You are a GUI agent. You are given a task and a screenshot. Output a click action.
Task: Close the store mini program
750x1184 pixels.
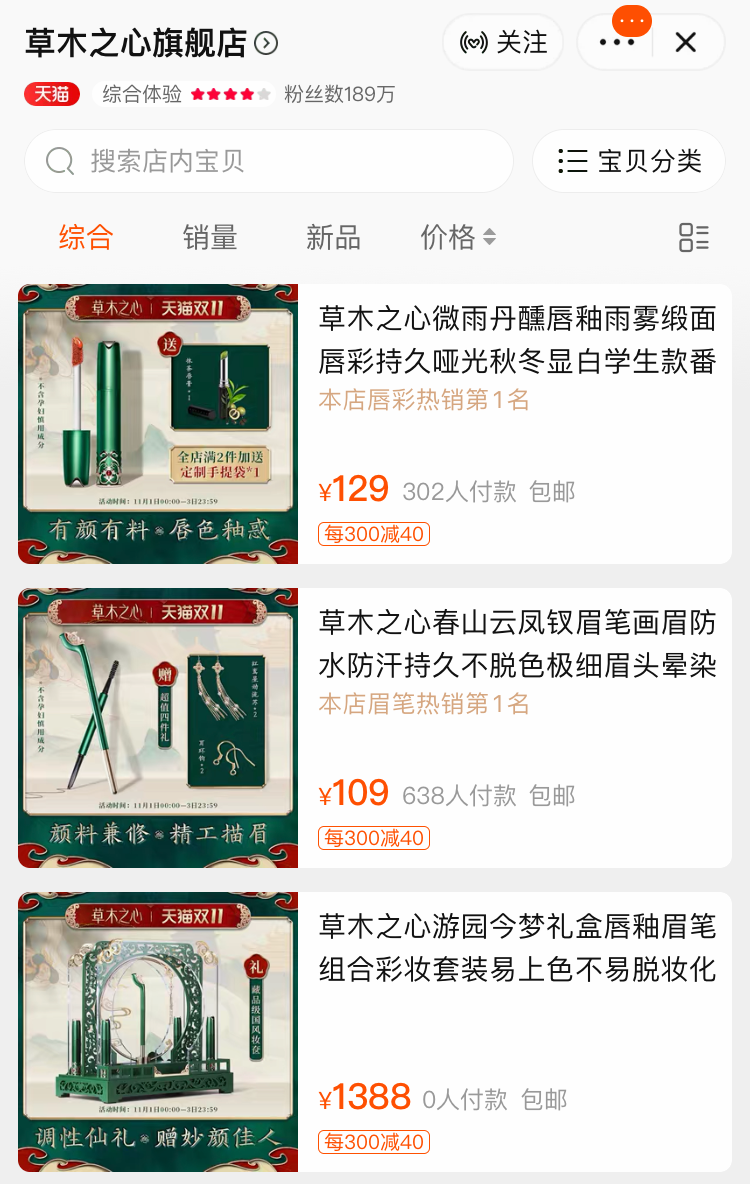685,42
